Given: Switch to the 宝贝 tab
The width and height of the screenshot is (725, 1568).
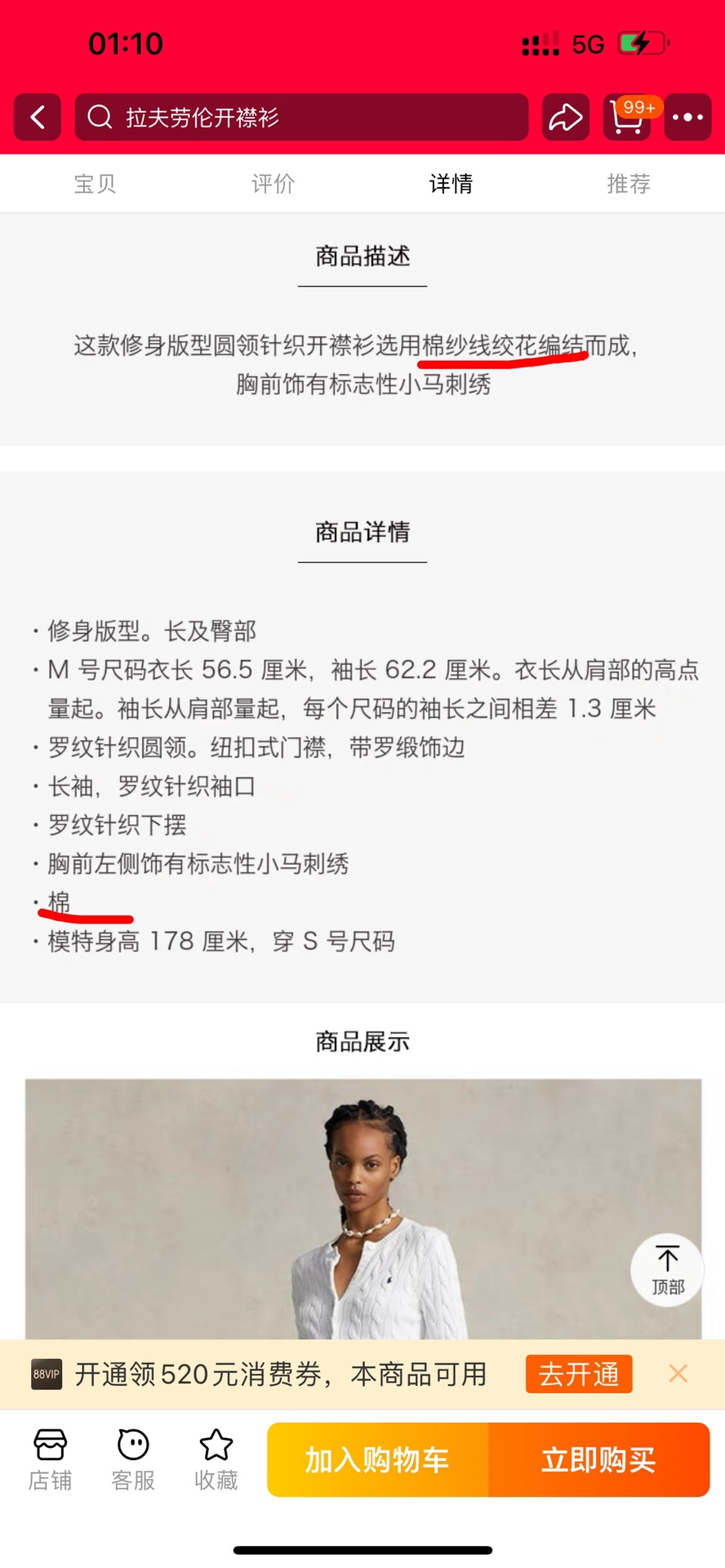Looking at the screenshot, I should tap(95, 184).
